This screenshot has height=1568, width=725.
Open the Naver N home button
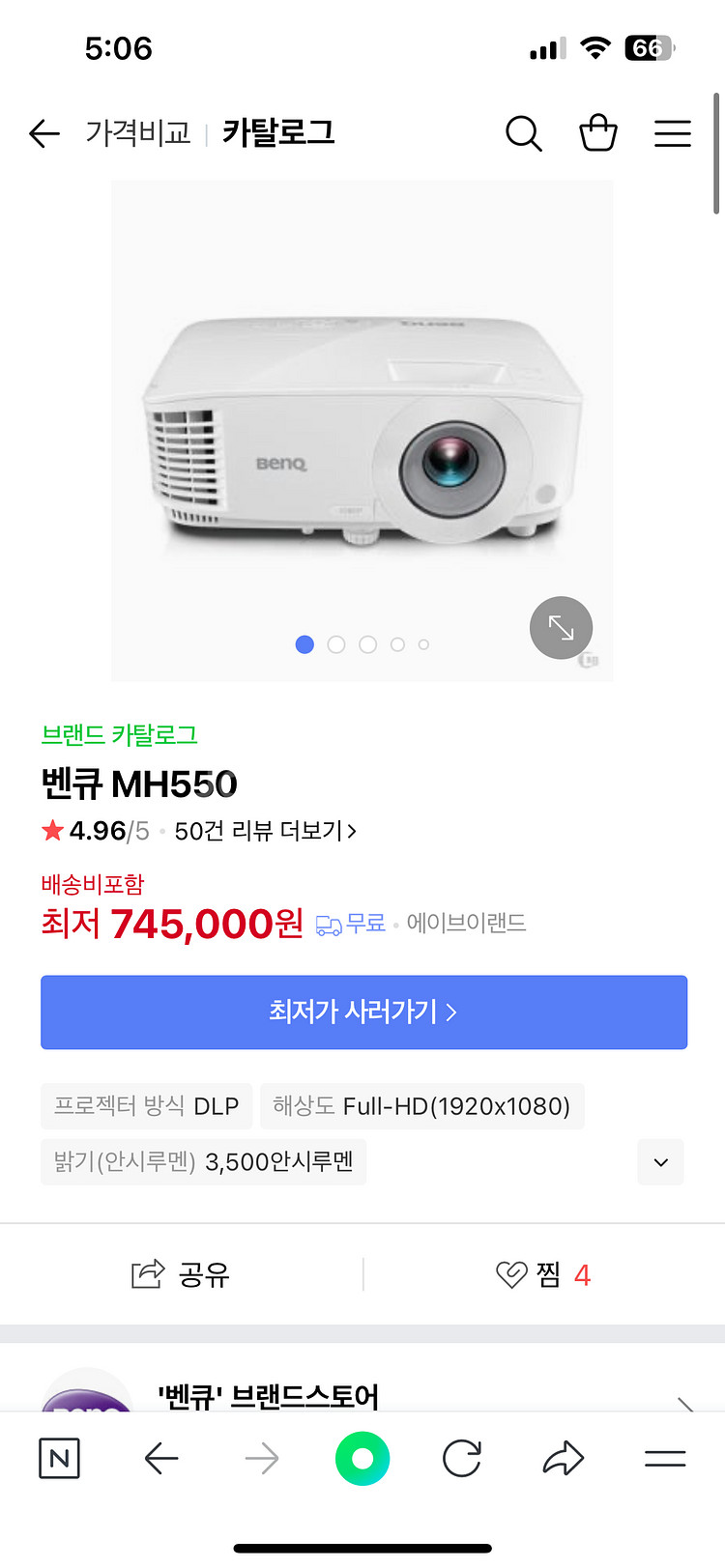click(x=59, y=1459)
